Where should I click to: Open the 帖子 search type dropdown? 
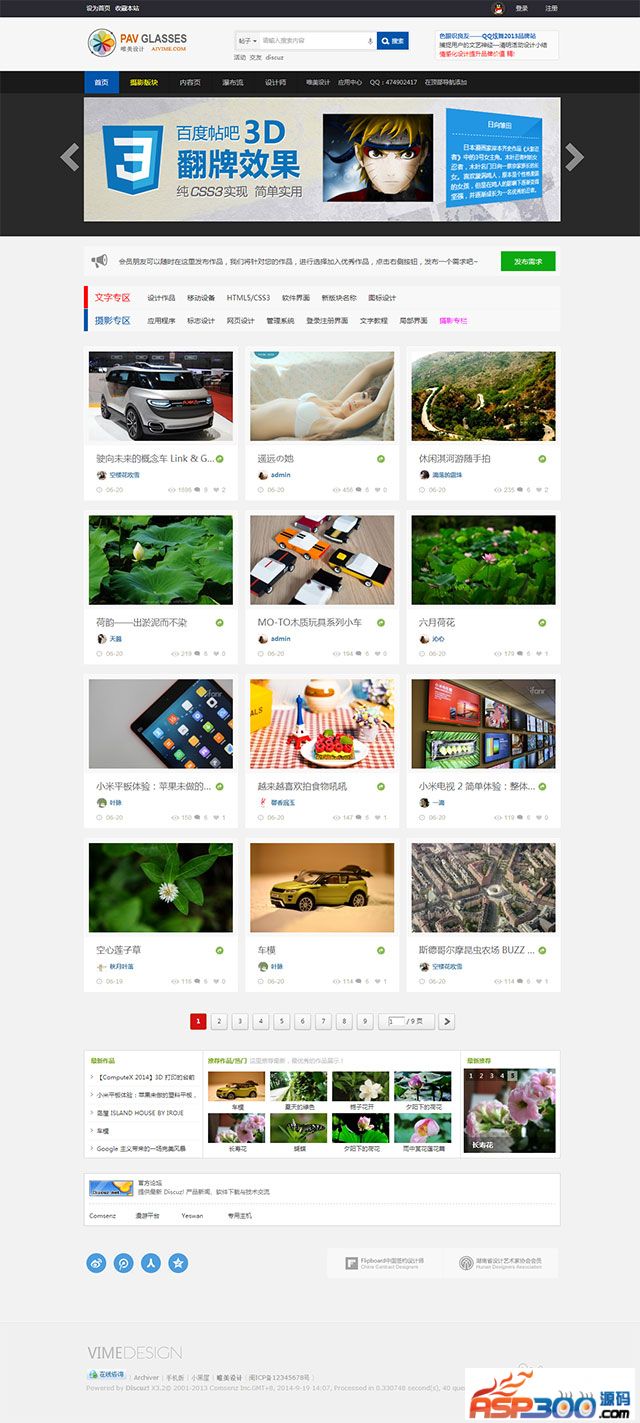[x=247, y=41]
